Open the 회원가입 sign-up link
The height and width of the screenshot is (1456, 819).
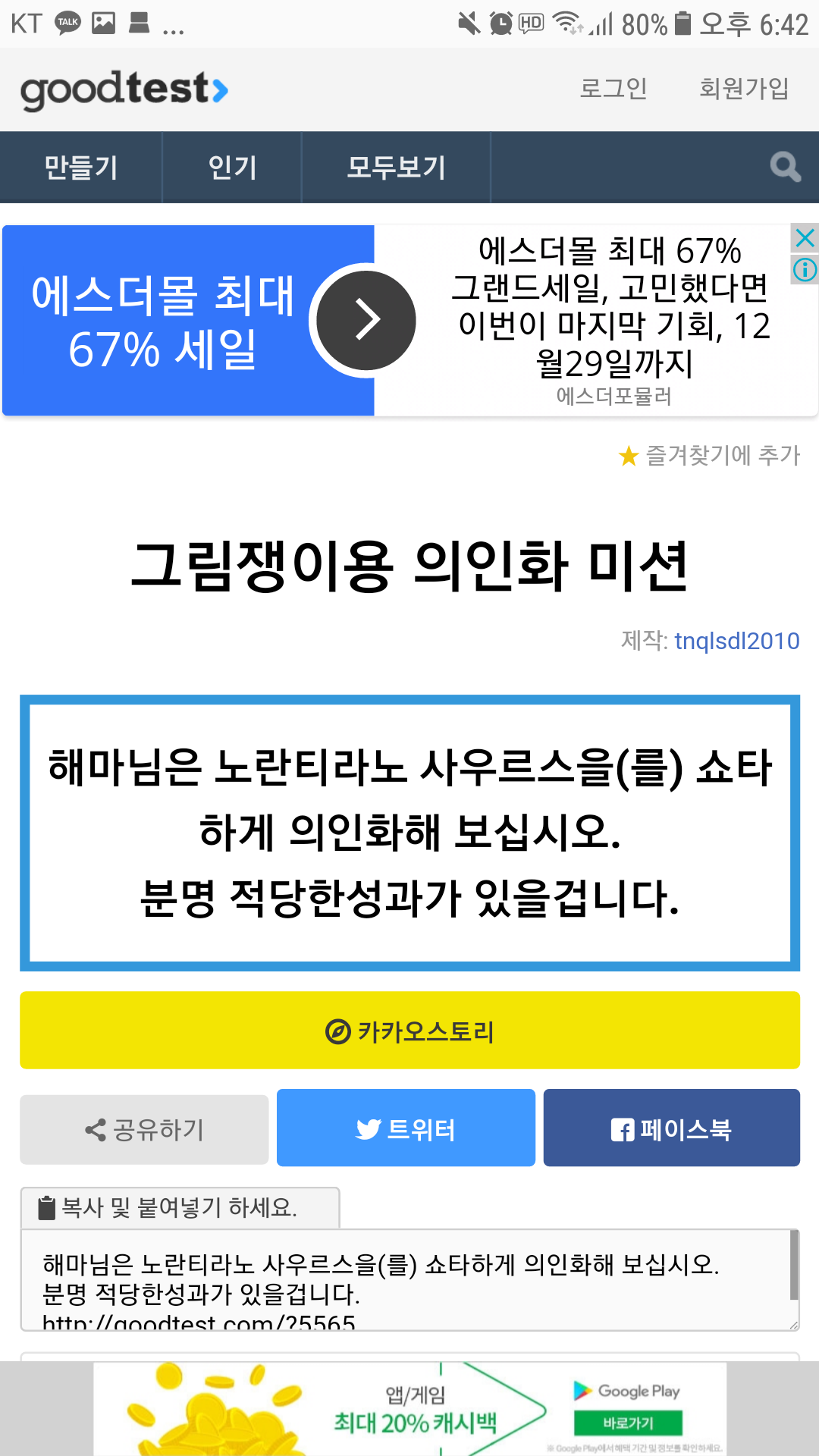coord(744,89)
